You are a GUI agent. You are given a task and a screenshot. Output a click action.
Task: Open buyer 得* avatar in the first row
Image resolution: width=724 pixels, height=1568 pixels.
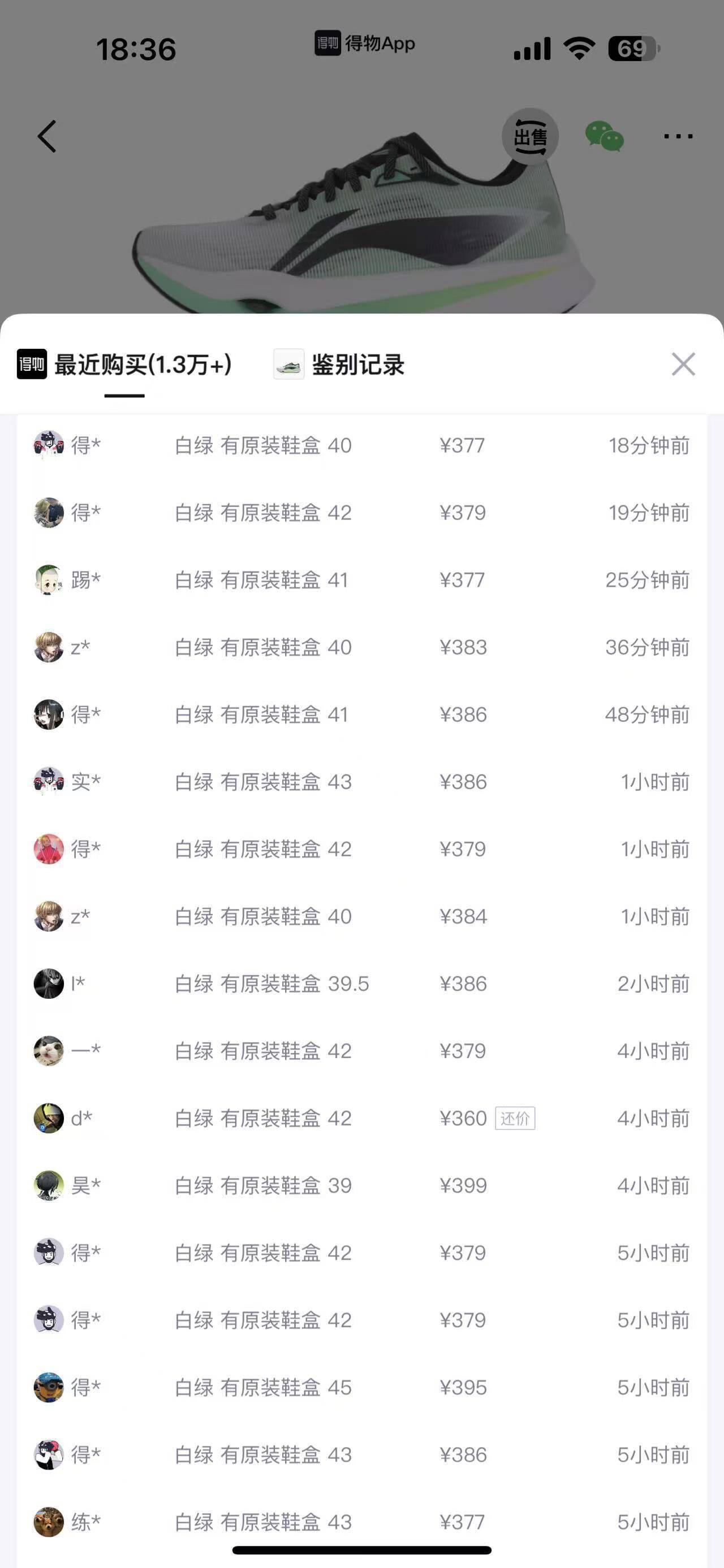tap(49, 445)
